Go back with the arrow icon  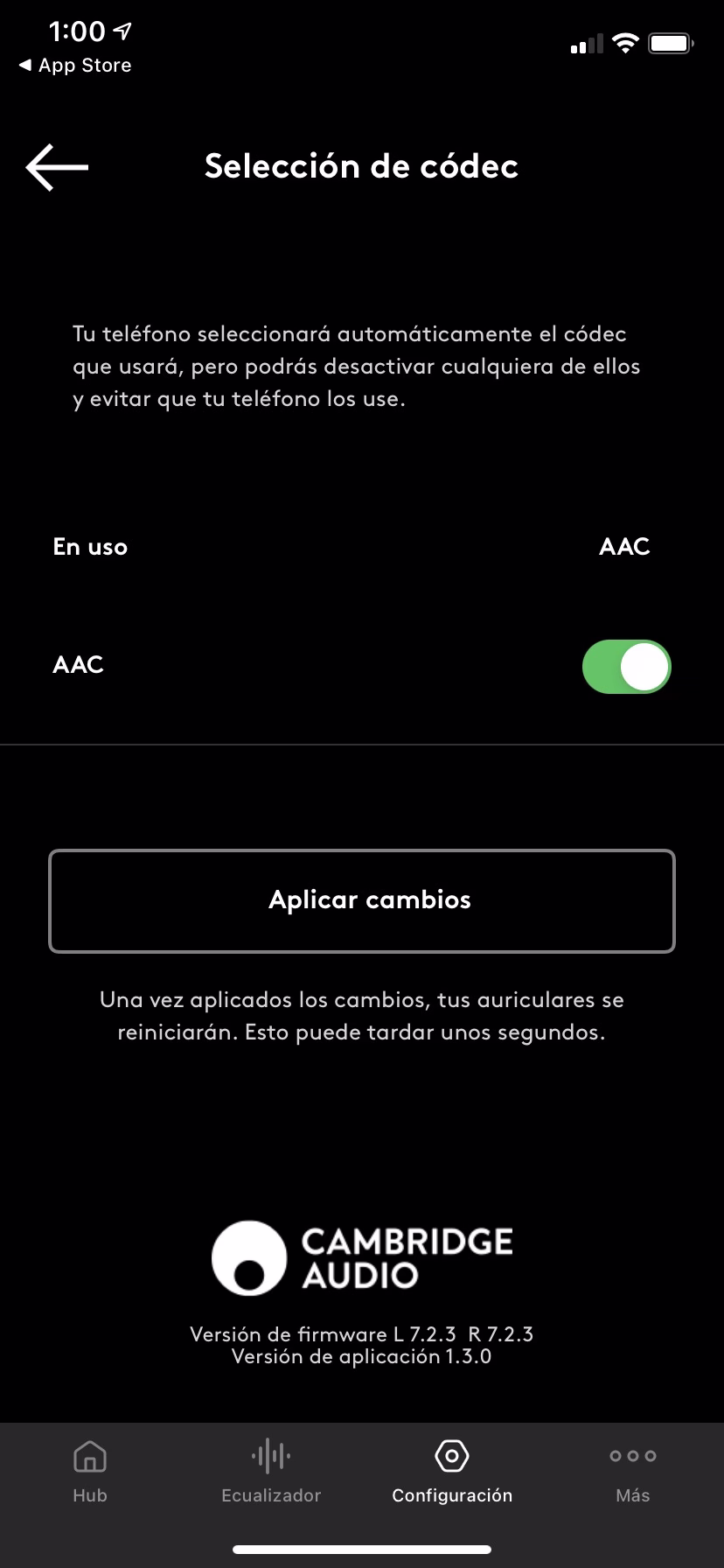pyautogui.click(x=57, y=166)
